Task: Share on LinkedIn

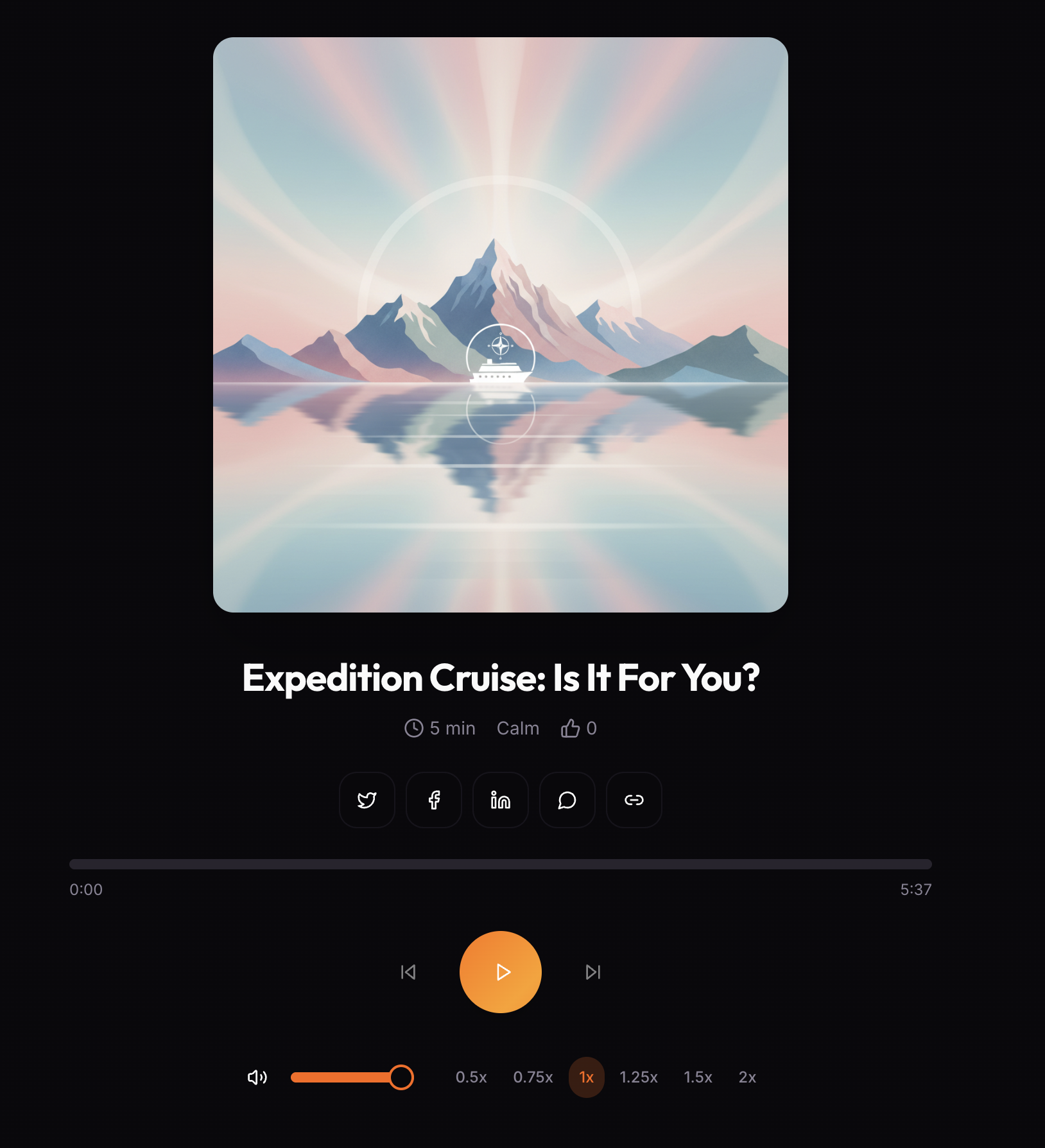Action: click(501, 799)
